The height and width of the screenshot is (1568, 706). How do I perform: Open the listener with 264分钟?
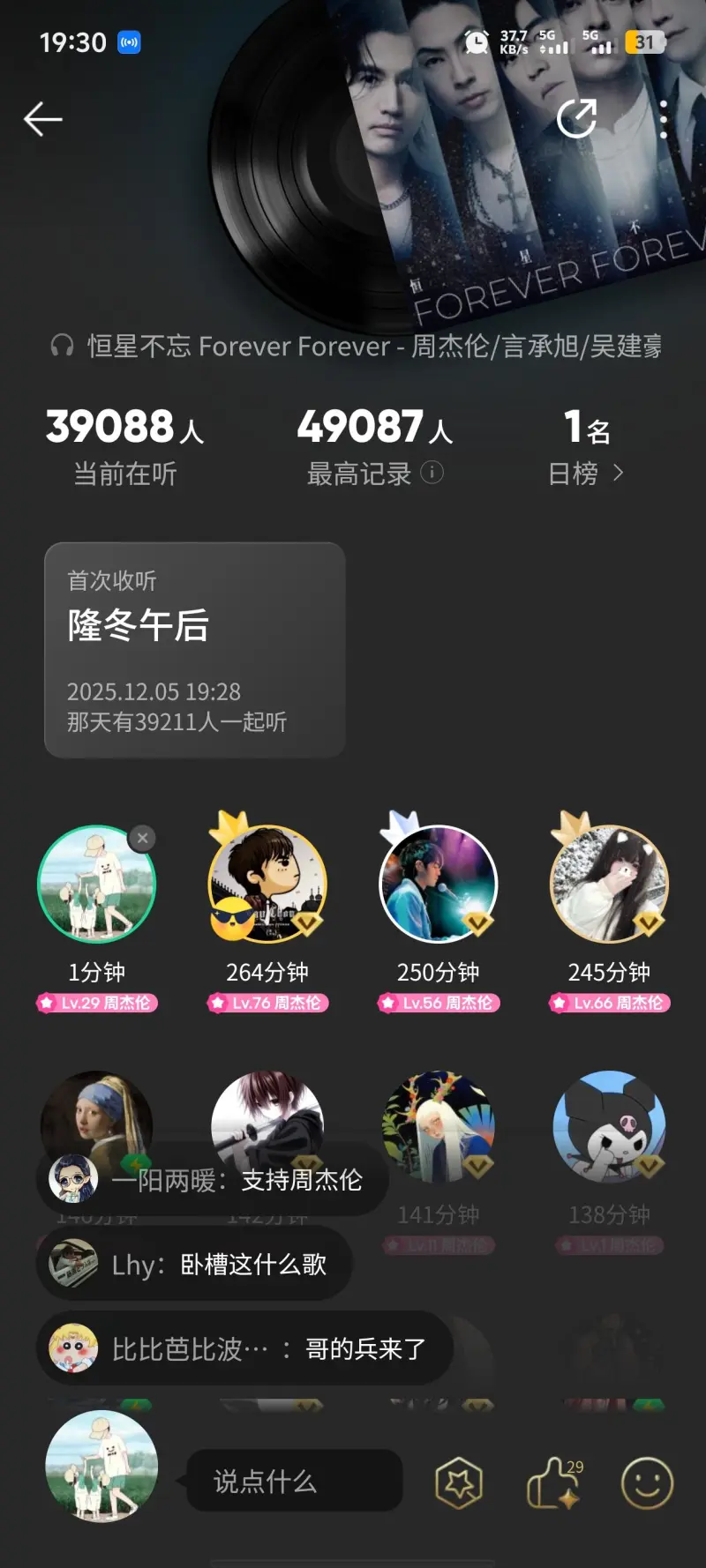[x=267, y=885]
